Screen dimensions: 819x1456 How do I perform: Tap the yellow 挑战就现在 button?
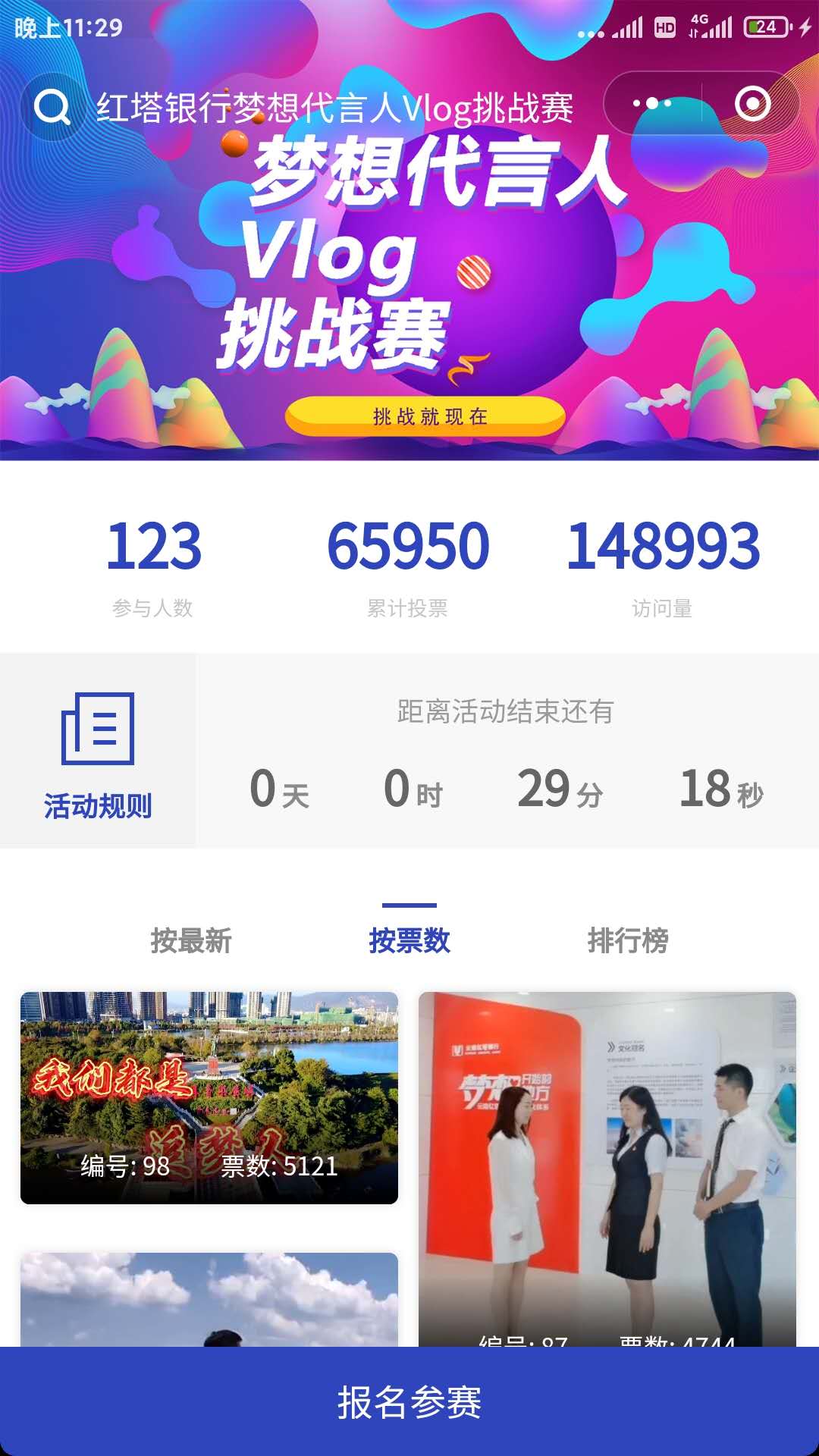tap(425, 416)
